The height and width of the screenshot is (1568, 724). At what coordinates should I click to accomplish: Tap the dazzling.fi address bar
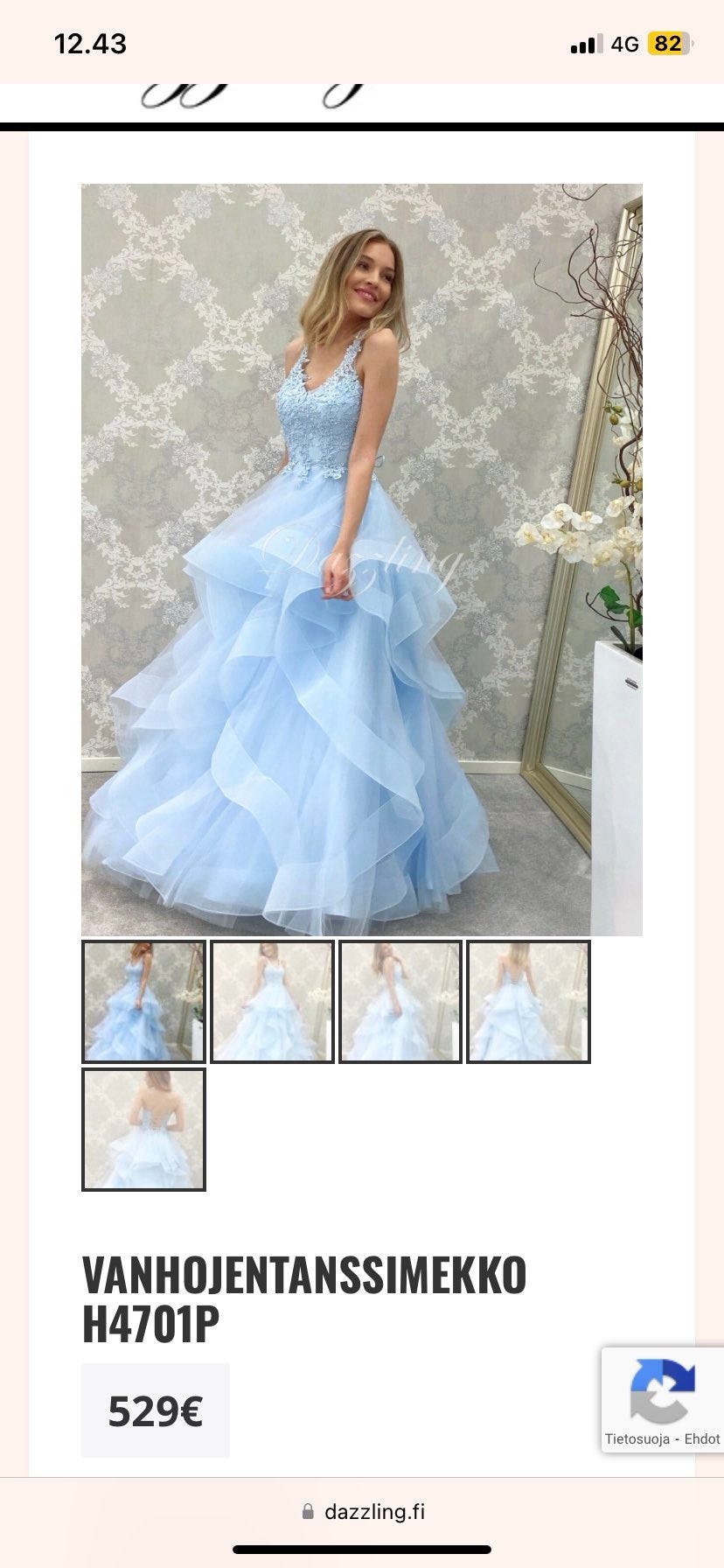tap(363, 1511)
